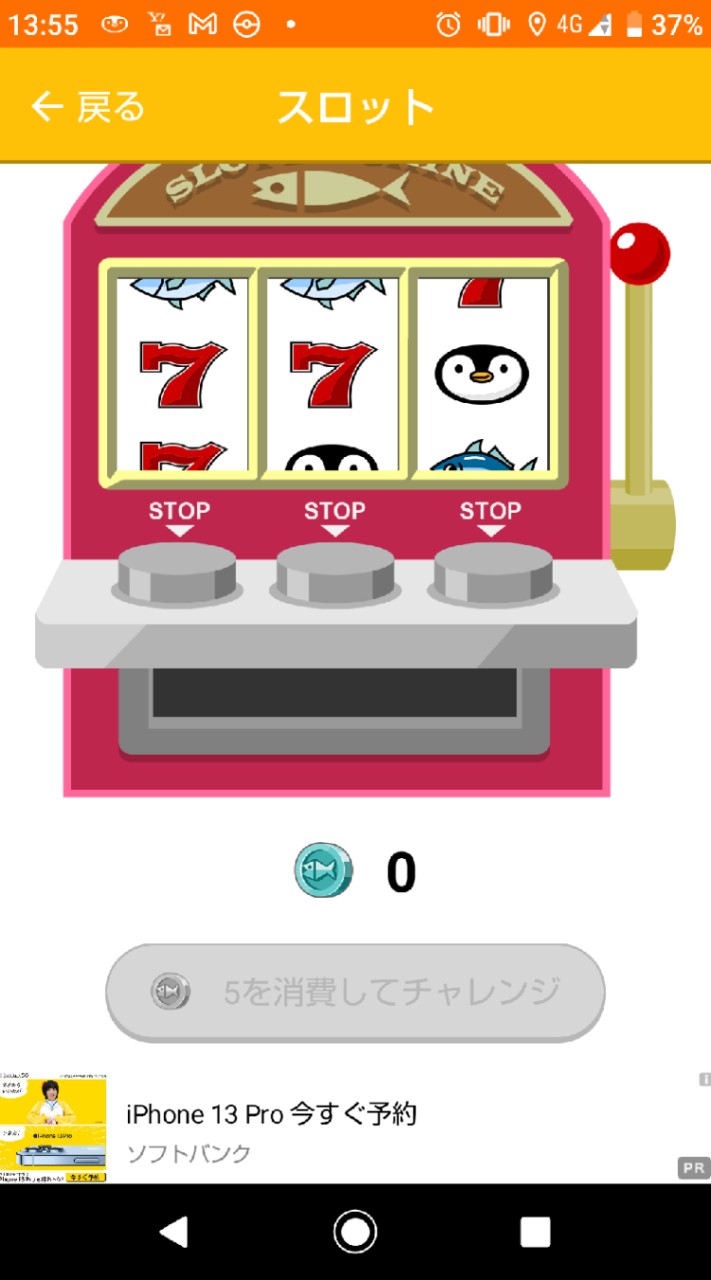
Task: Open the ad info icon
Action: click(703, 1080)
